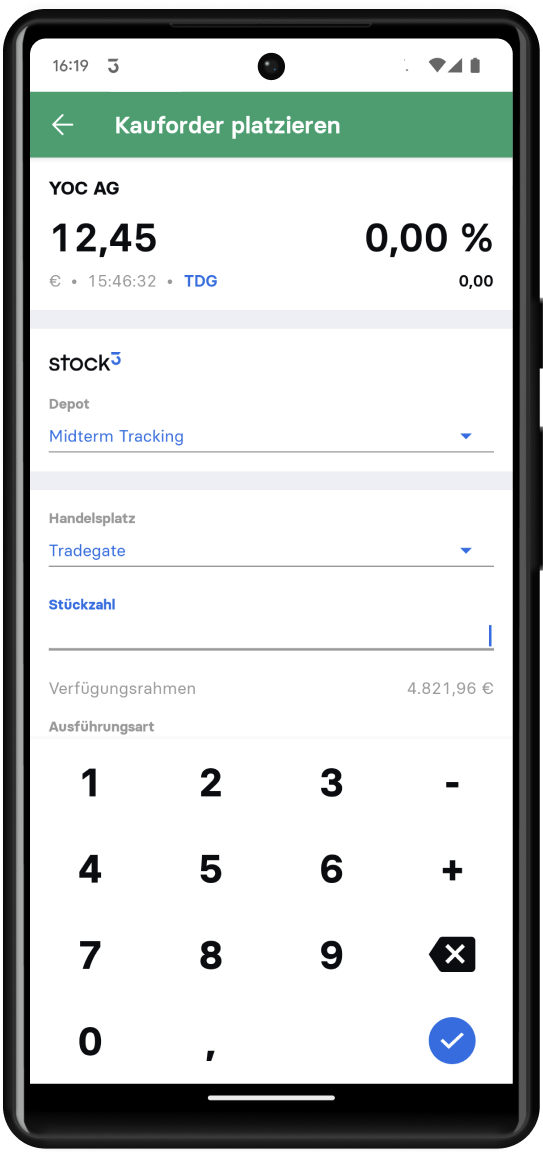Viewport: 543px width, 1154px height.
Task: Enter digit 1 on the keypad
Action: [x=90, y=783]
